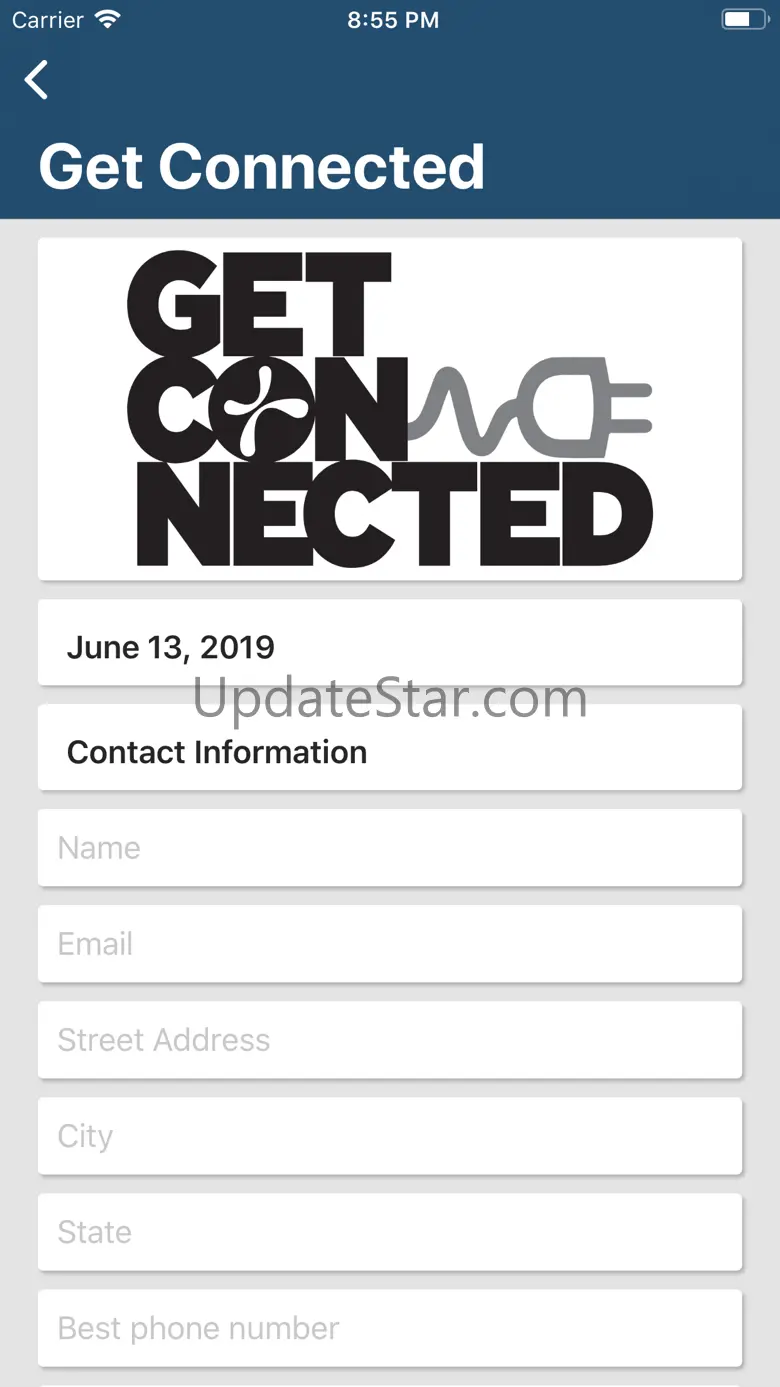The image size is (780, 1387).
Task: Tap the Best phone number field
Action: tap(390, 1328)
